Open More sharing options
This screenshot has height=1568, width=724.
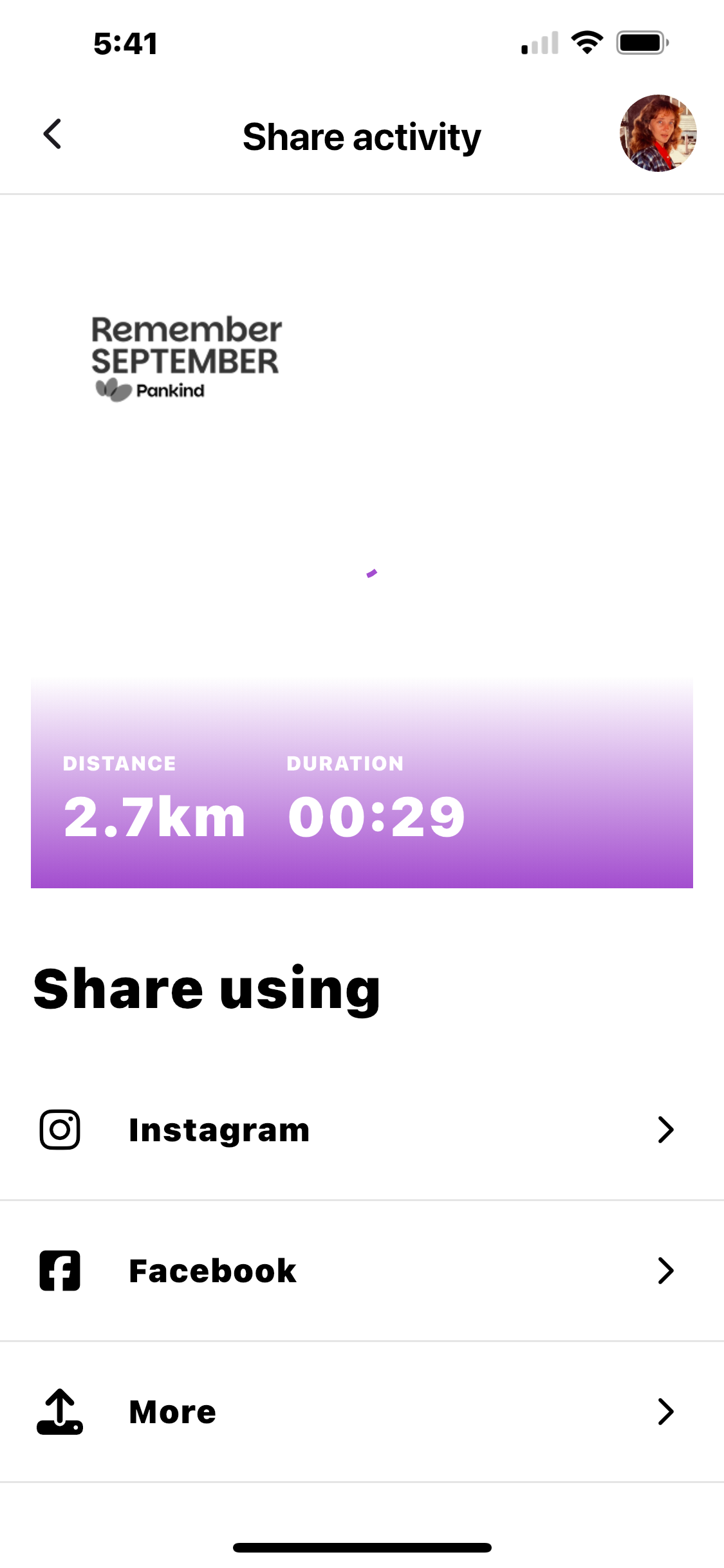pyautogui.click(x=361, y=1412)
